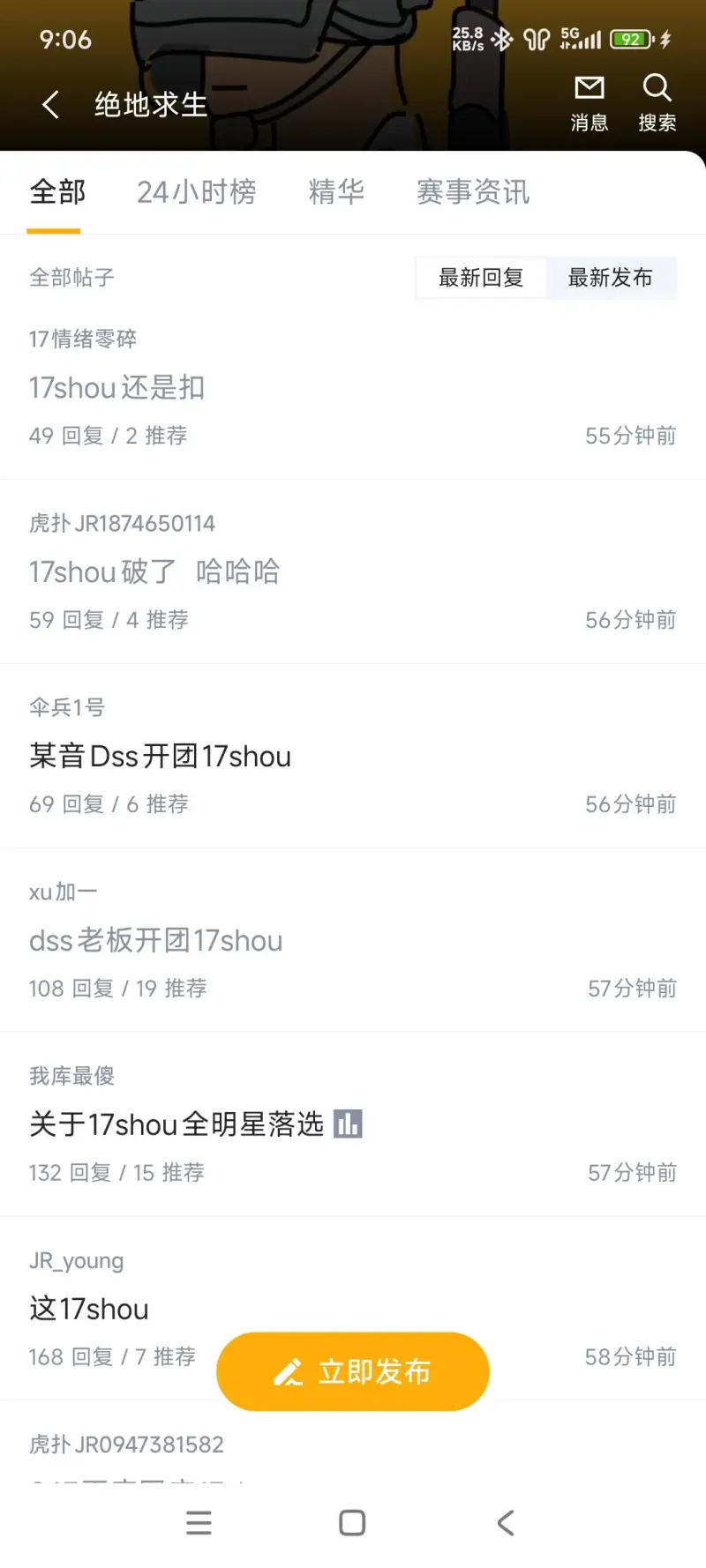Switch to the 精华 tab
This screenshot has height=1568, width=706.
coord(336,191)
